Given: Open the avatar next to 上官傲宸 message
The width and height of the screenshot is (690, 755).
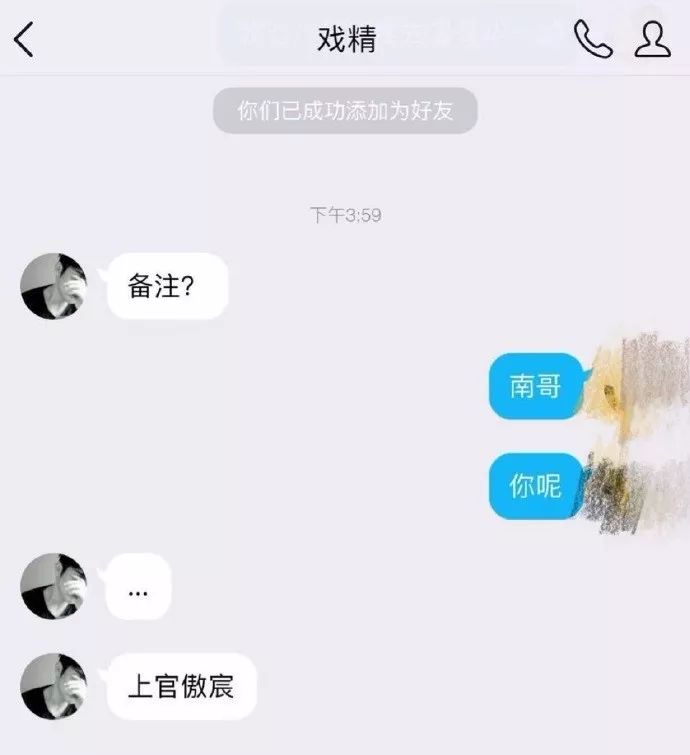Looking at the screenshot, I should (x=54, y=686).
